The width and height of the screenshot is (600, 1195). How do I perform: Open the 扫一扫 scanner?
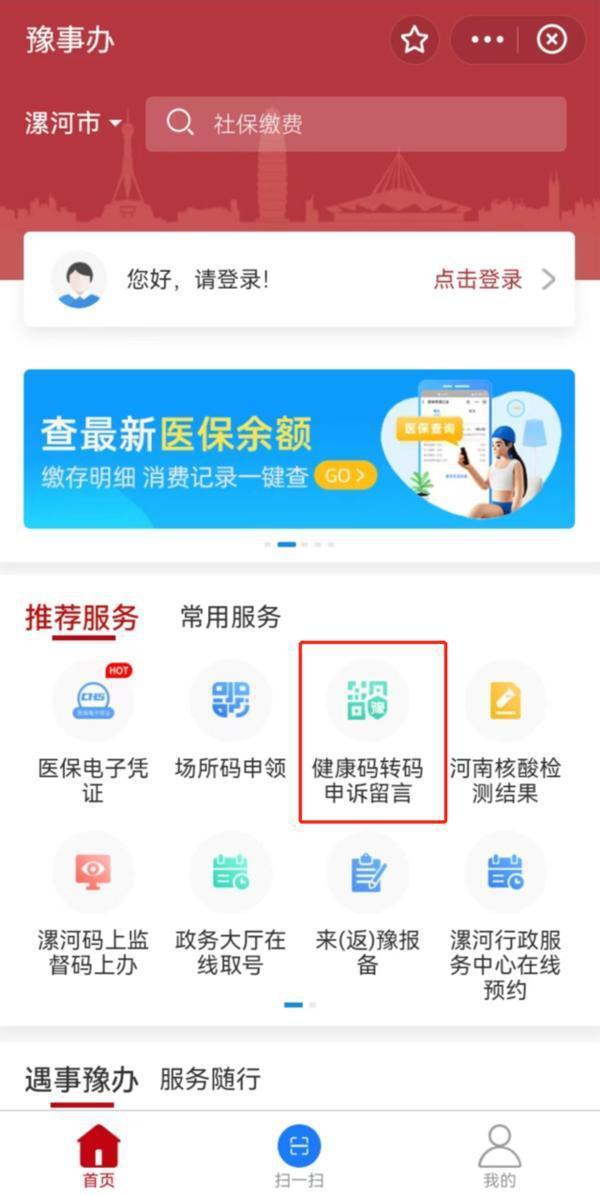299,1156
